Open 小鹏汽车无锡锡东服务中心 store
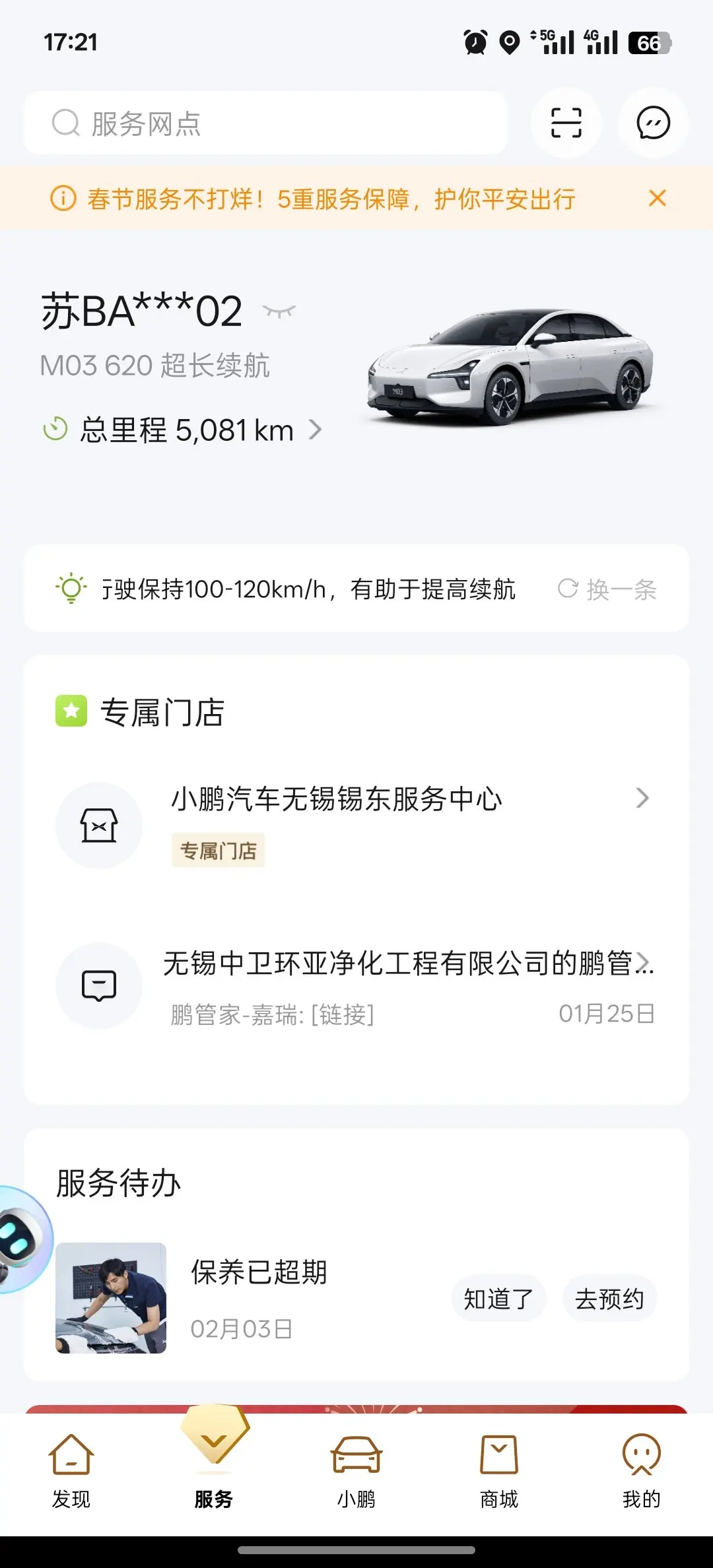The height and width of the screenshot is (1568, 713). 356,825
